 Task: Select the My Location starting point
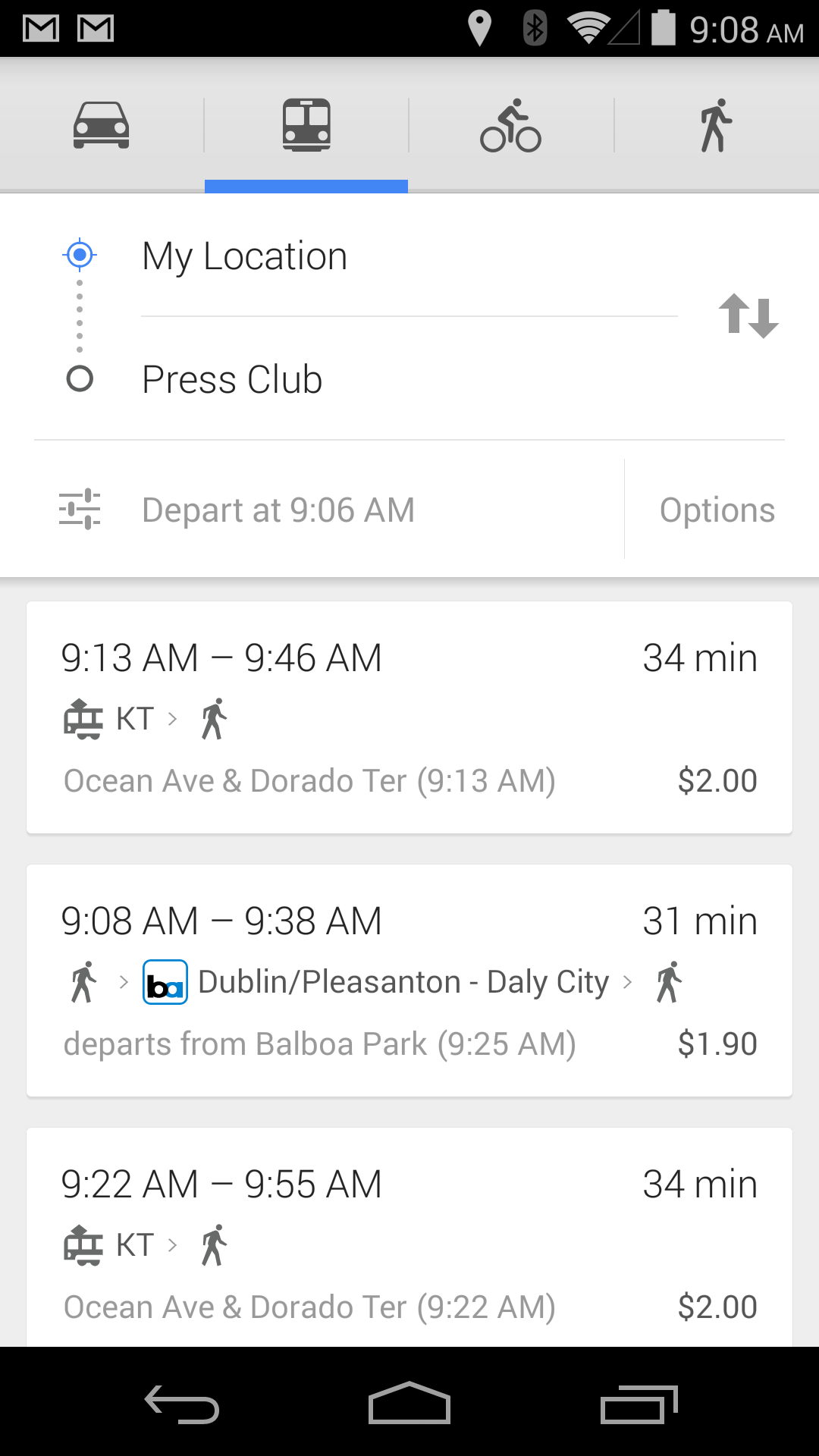(245, 256)
